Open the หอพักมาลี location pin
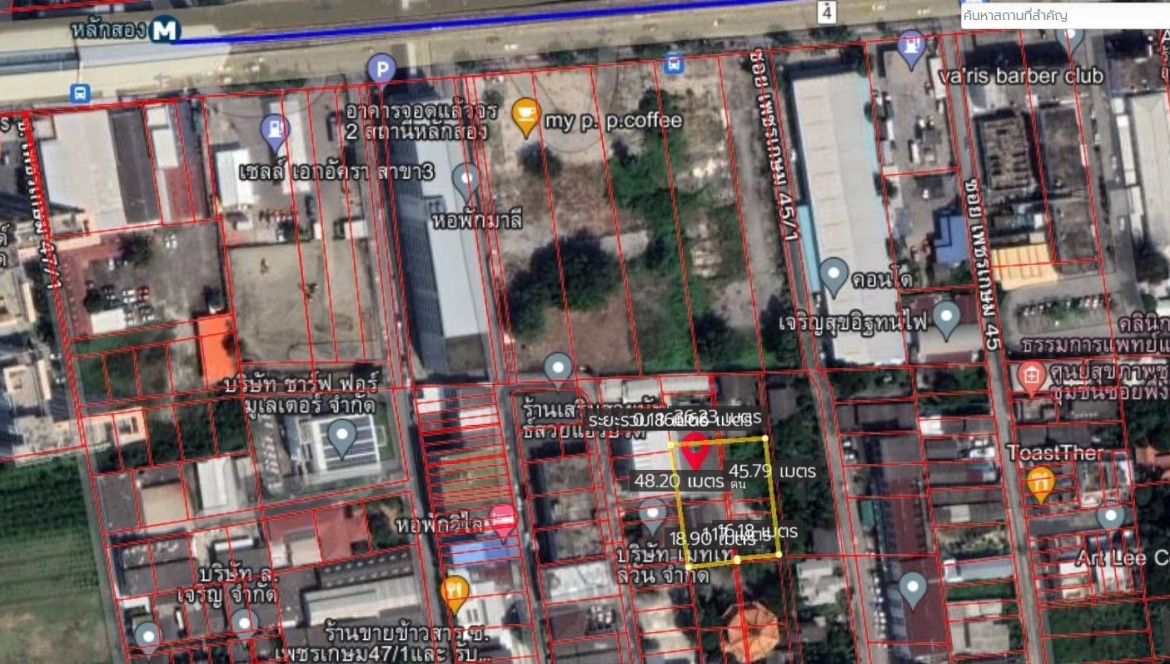1170x664 pixels. point(466,179)
